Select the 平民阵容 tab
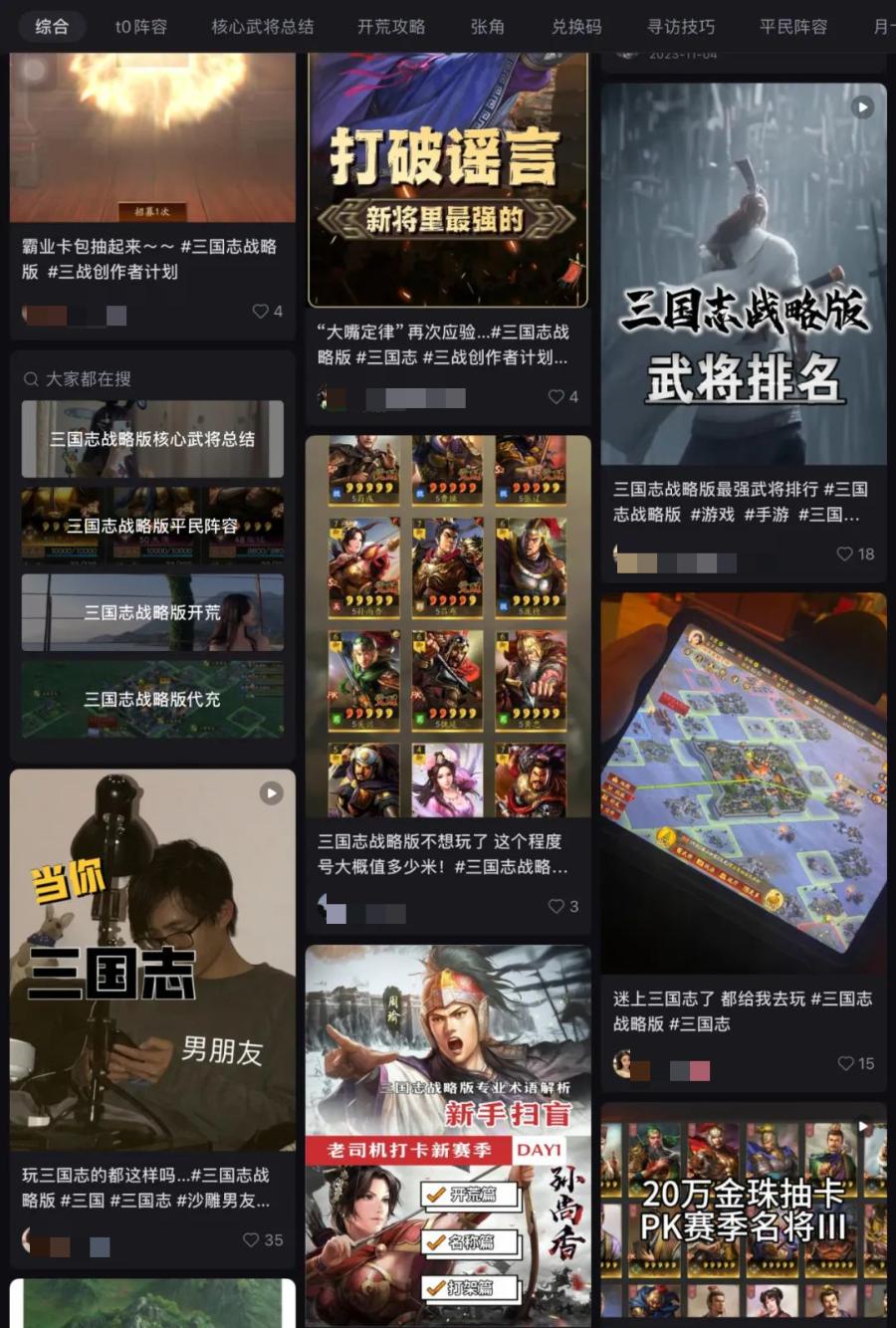The height and width of the screenshot is (1328, 896). (792, 27)
